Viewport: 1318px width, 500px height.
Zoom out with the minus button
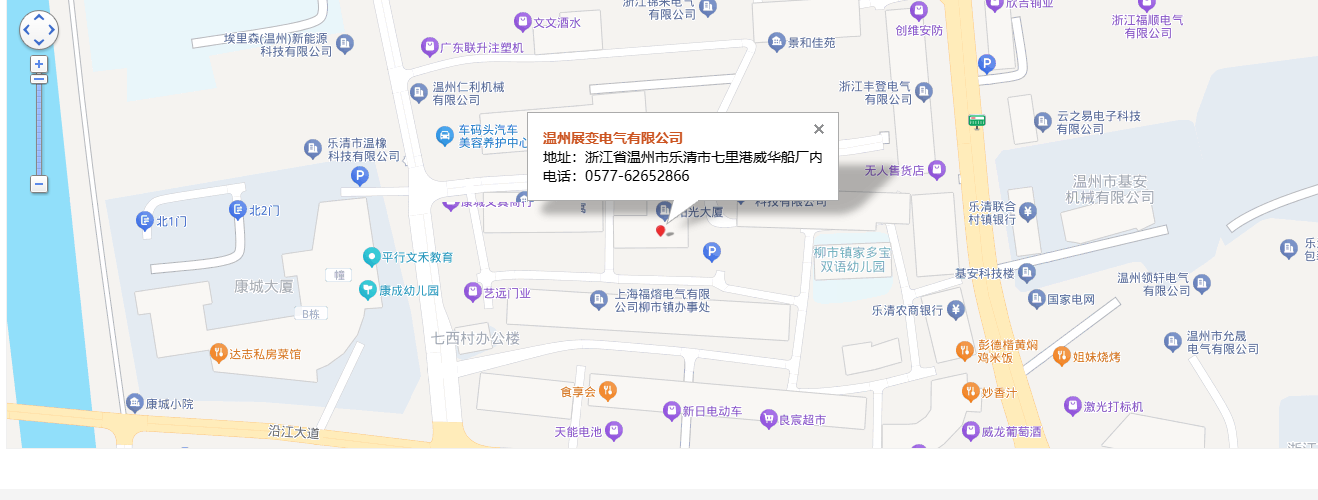pyautogui.click(x=39, y=184)
